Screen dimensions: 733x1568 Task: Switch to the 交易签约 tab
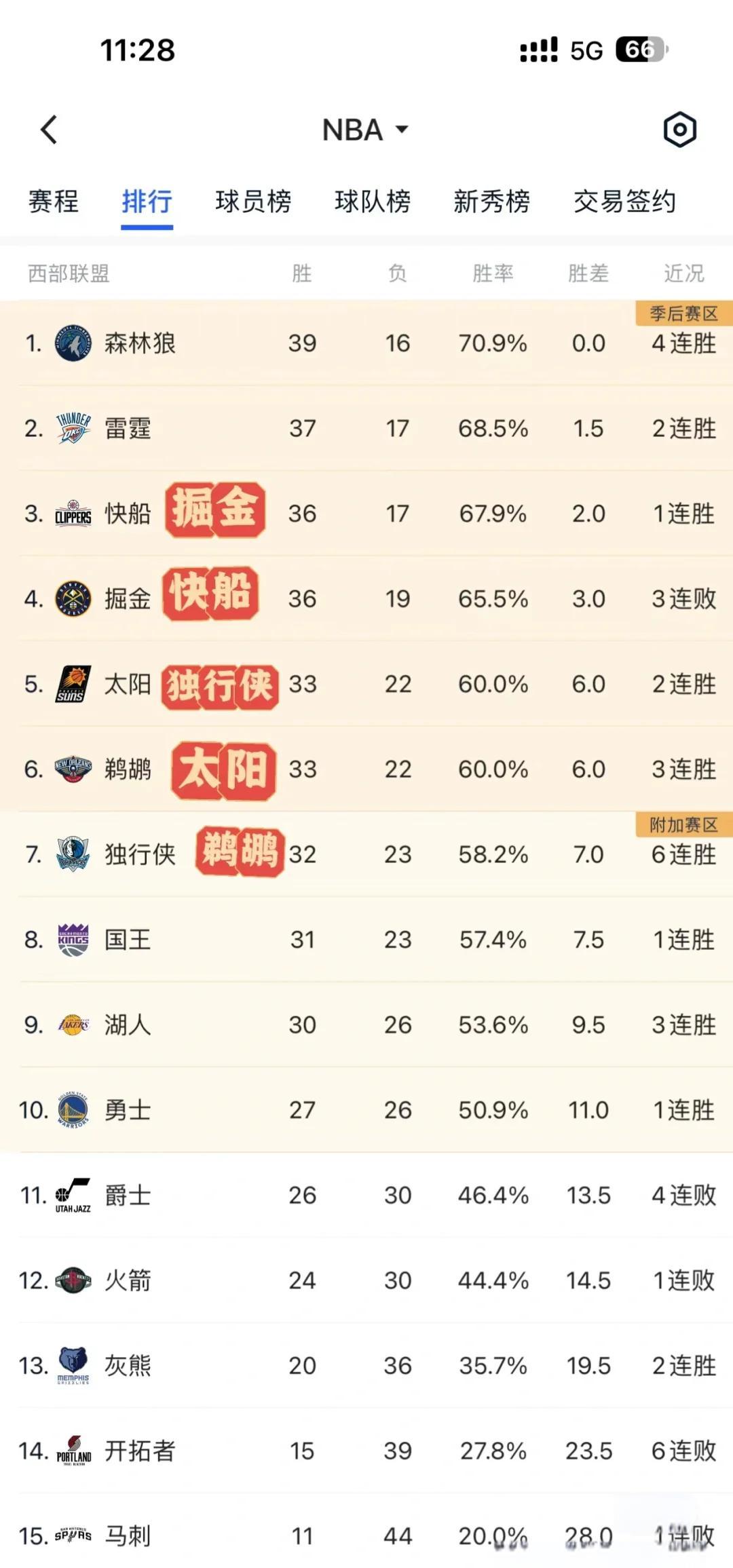point(624,202)
